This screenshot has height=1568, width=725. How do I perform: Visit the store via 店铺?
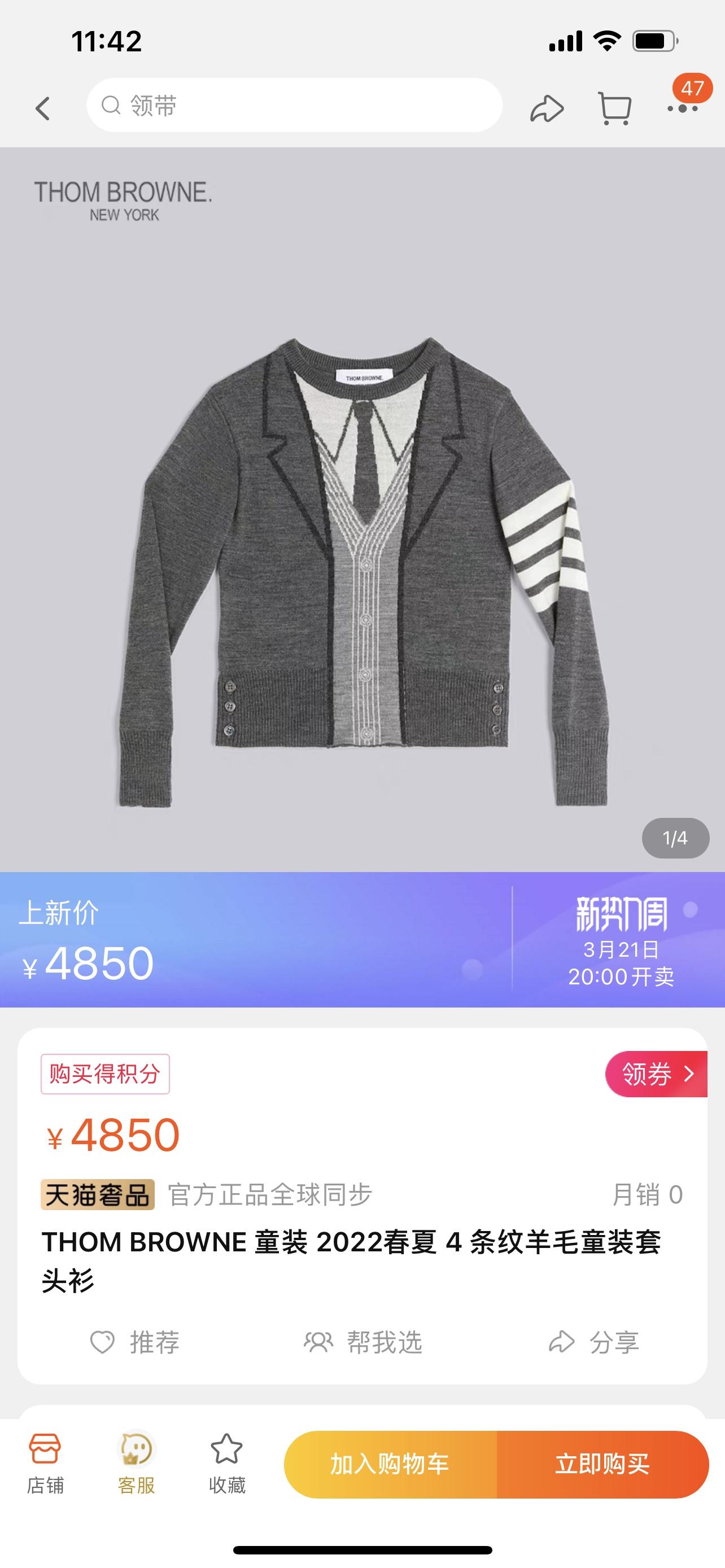click(x=45, y=1464)
